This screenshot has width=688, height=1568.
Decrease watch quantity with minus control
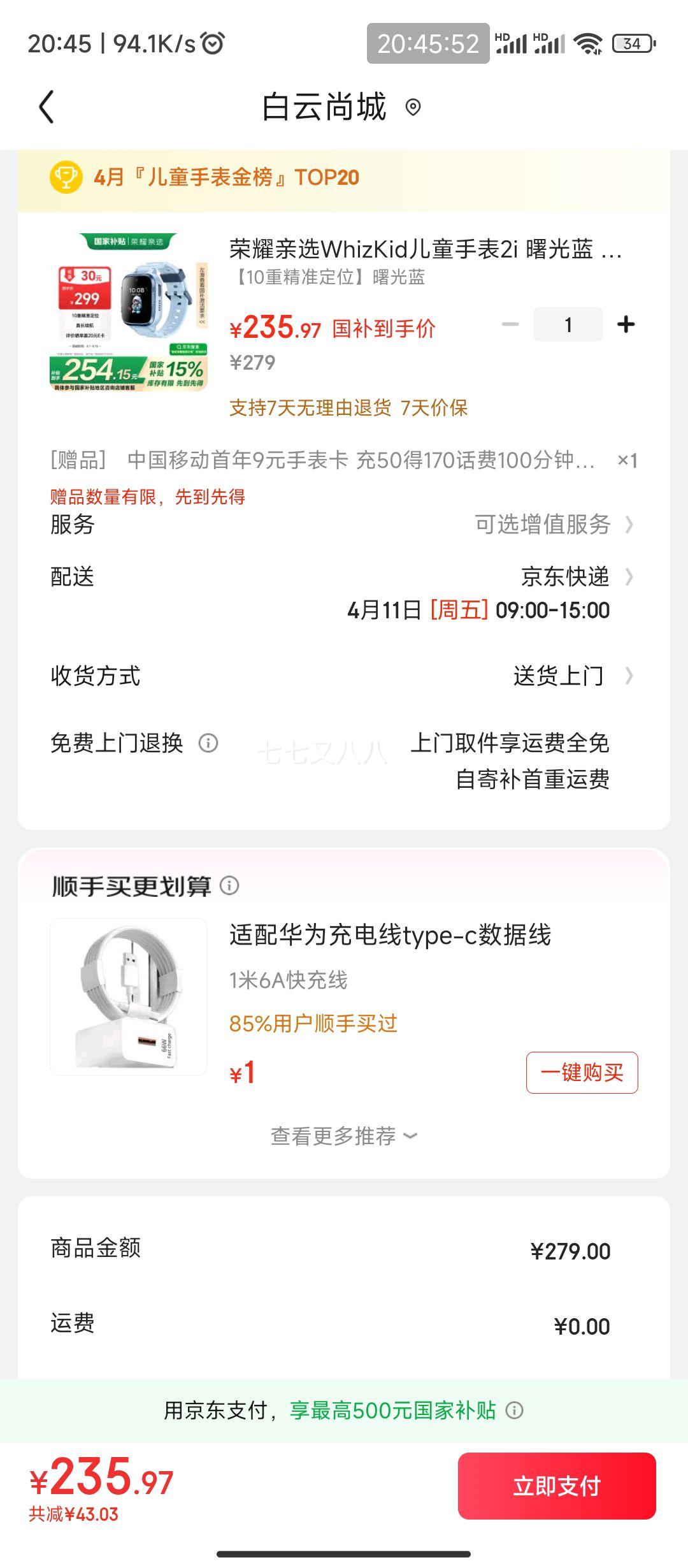pyautogui.click(x=508, y=324)
